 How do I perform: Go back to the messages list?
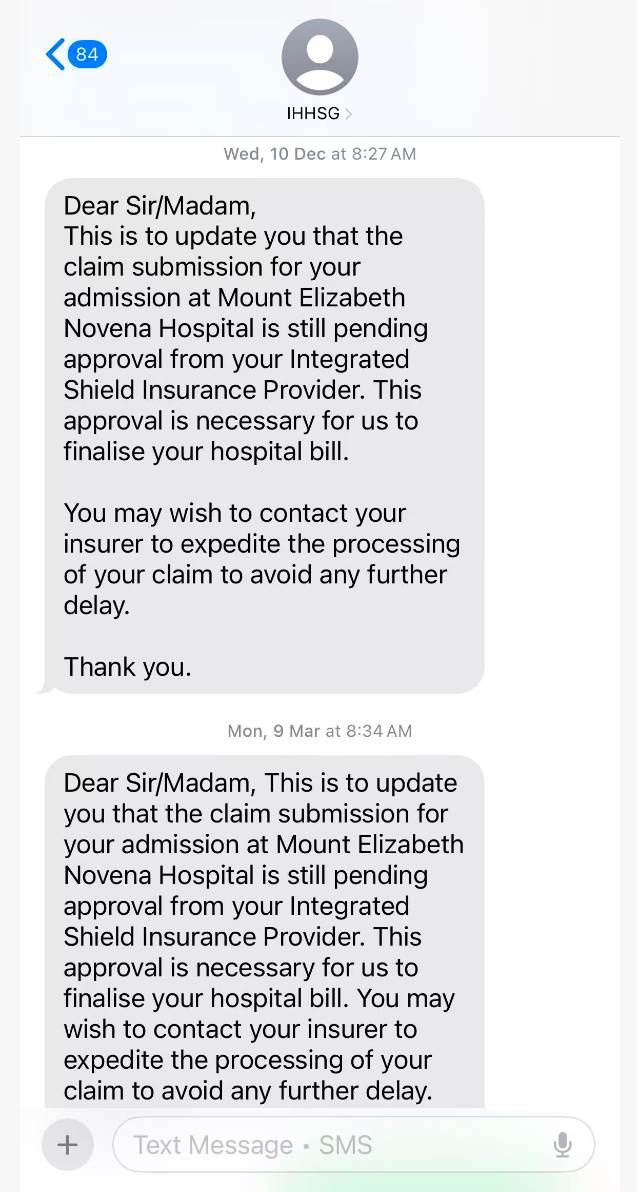click(74, 54)
